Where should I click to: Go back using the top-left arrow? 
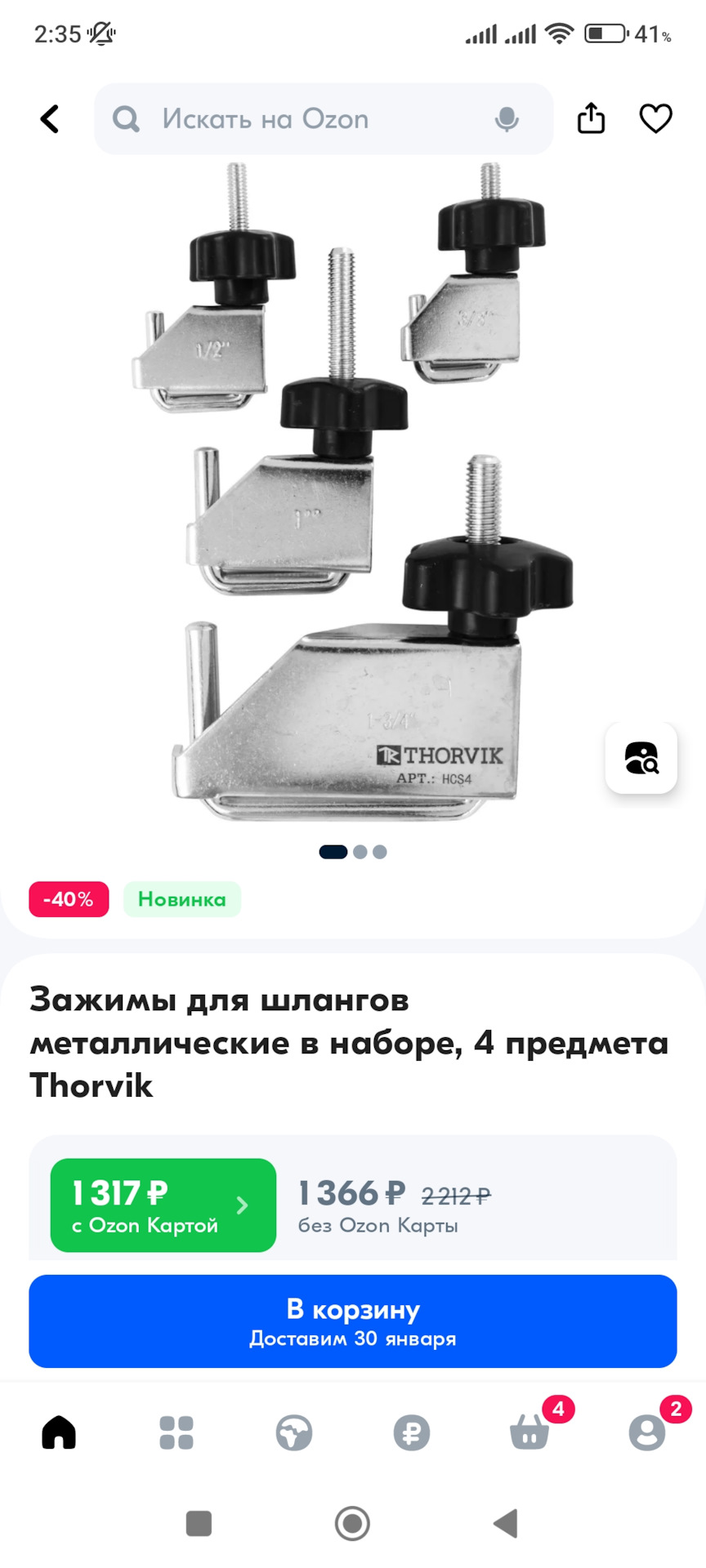coord(50,119)
